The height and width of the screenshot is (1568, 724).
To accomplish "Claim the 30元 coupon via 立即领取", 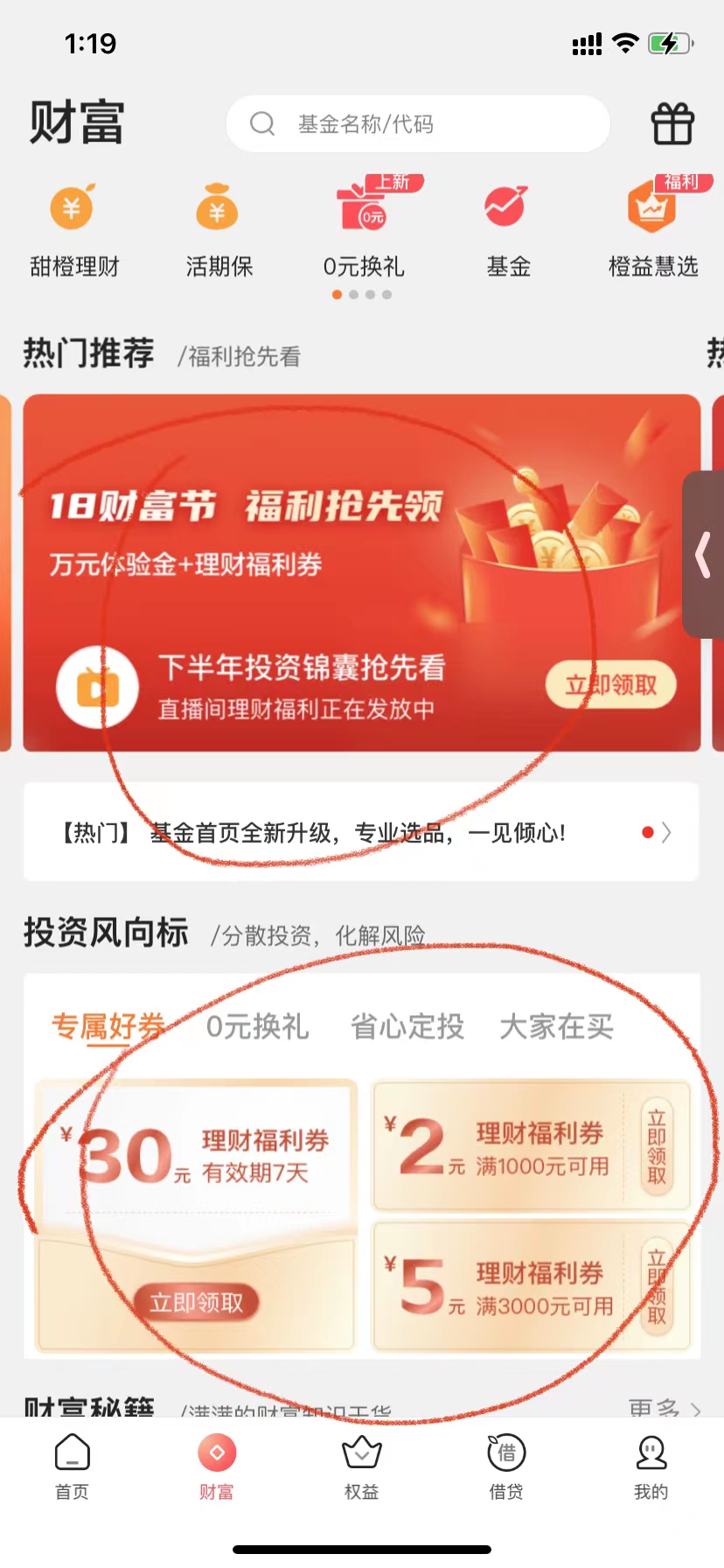I will click(x=197, y=1303).
